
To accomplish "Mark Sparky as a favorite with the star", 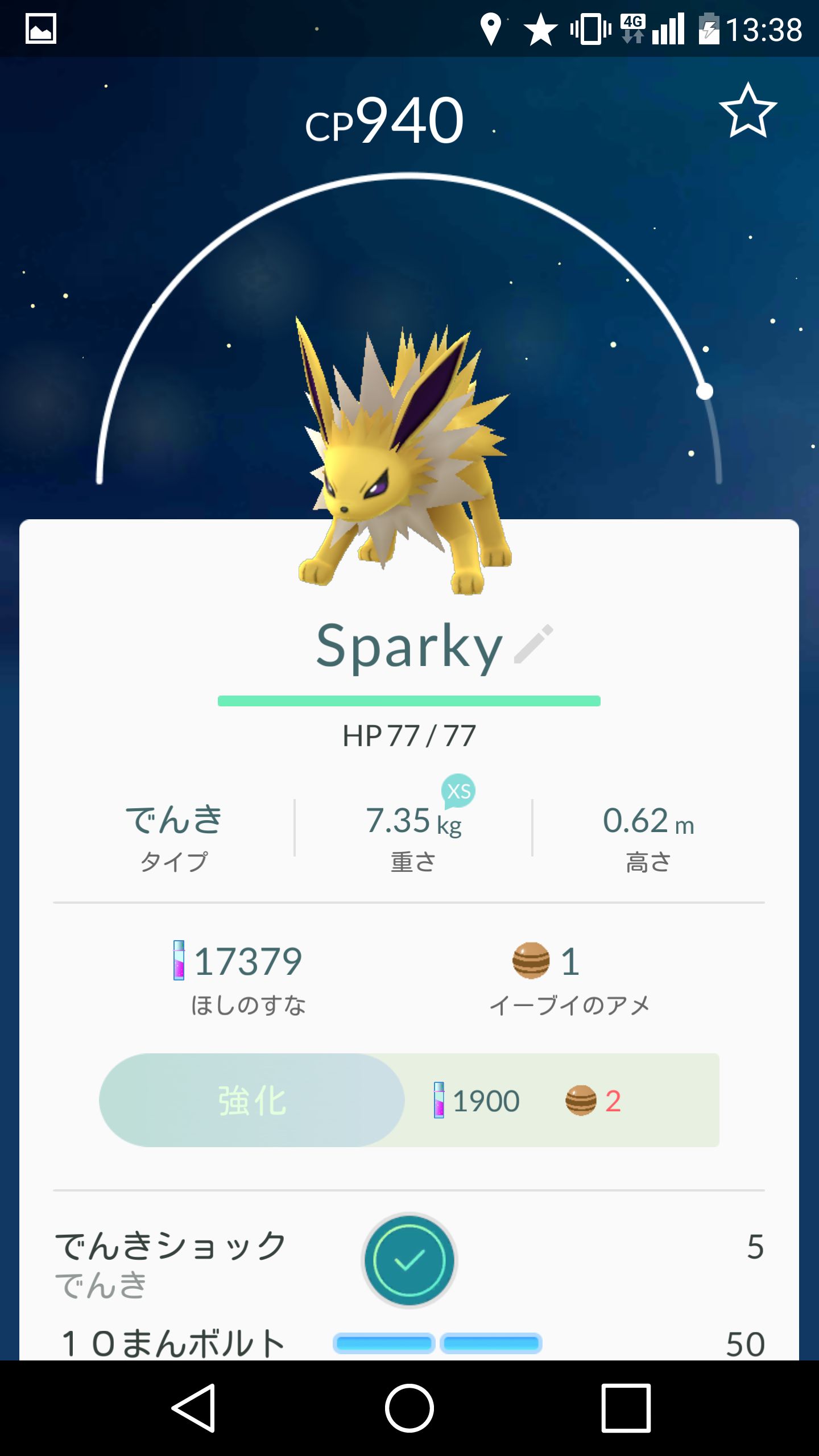I will coord(747,111).
